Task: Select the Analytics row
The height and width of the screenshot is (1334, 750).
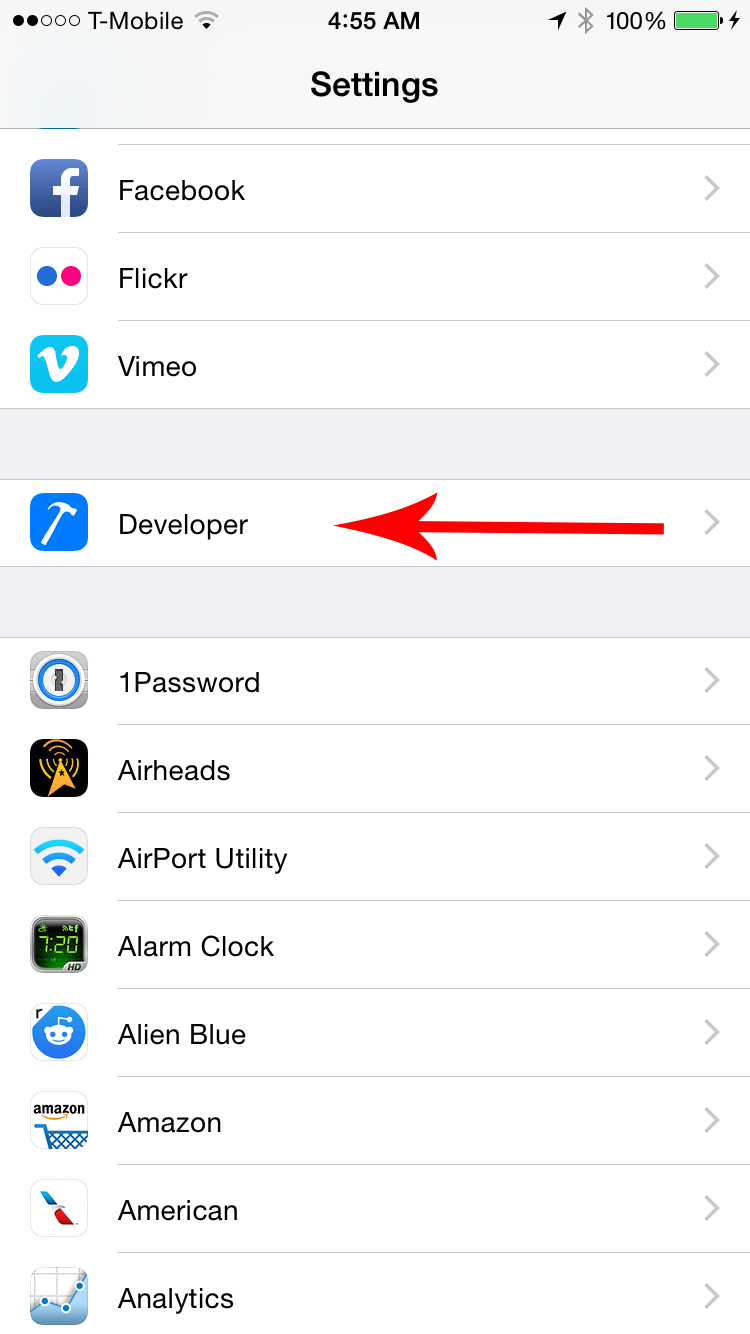Action: click(x=375, y=1294)
